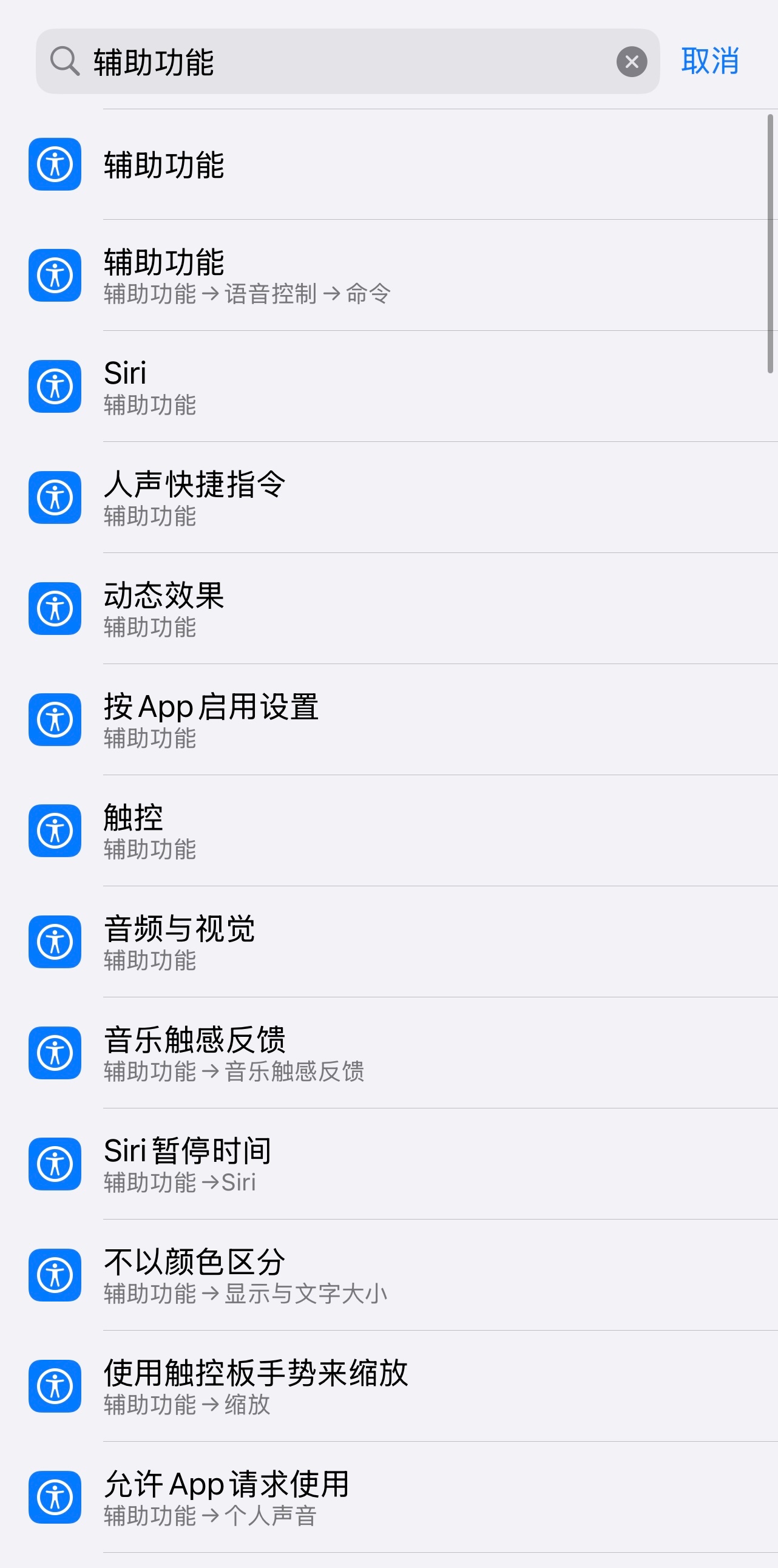The width and height of the screenshot is (778, 1568).
Task: Cancel the search with 取消
Action: click(x=709, y=61)
